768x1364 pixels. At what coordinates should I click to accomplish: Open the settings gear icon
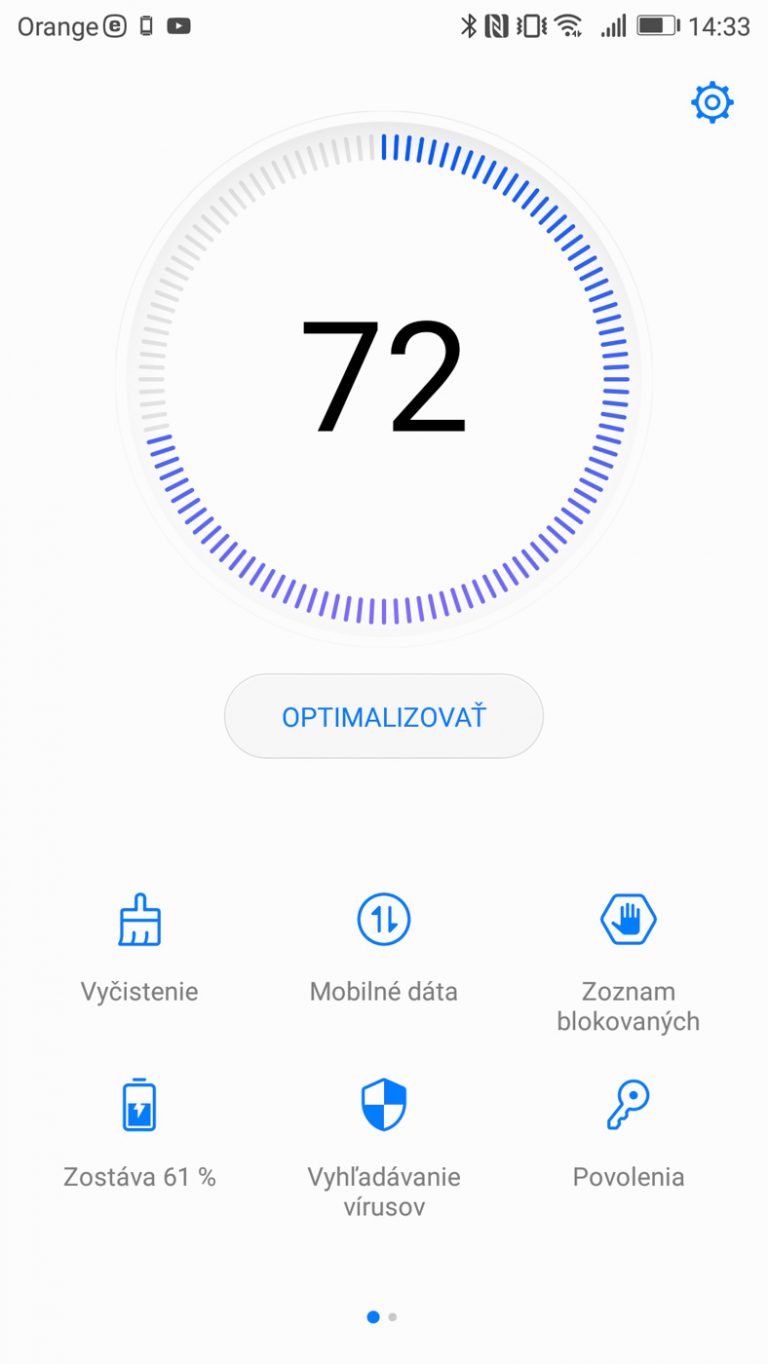(712, 102)
